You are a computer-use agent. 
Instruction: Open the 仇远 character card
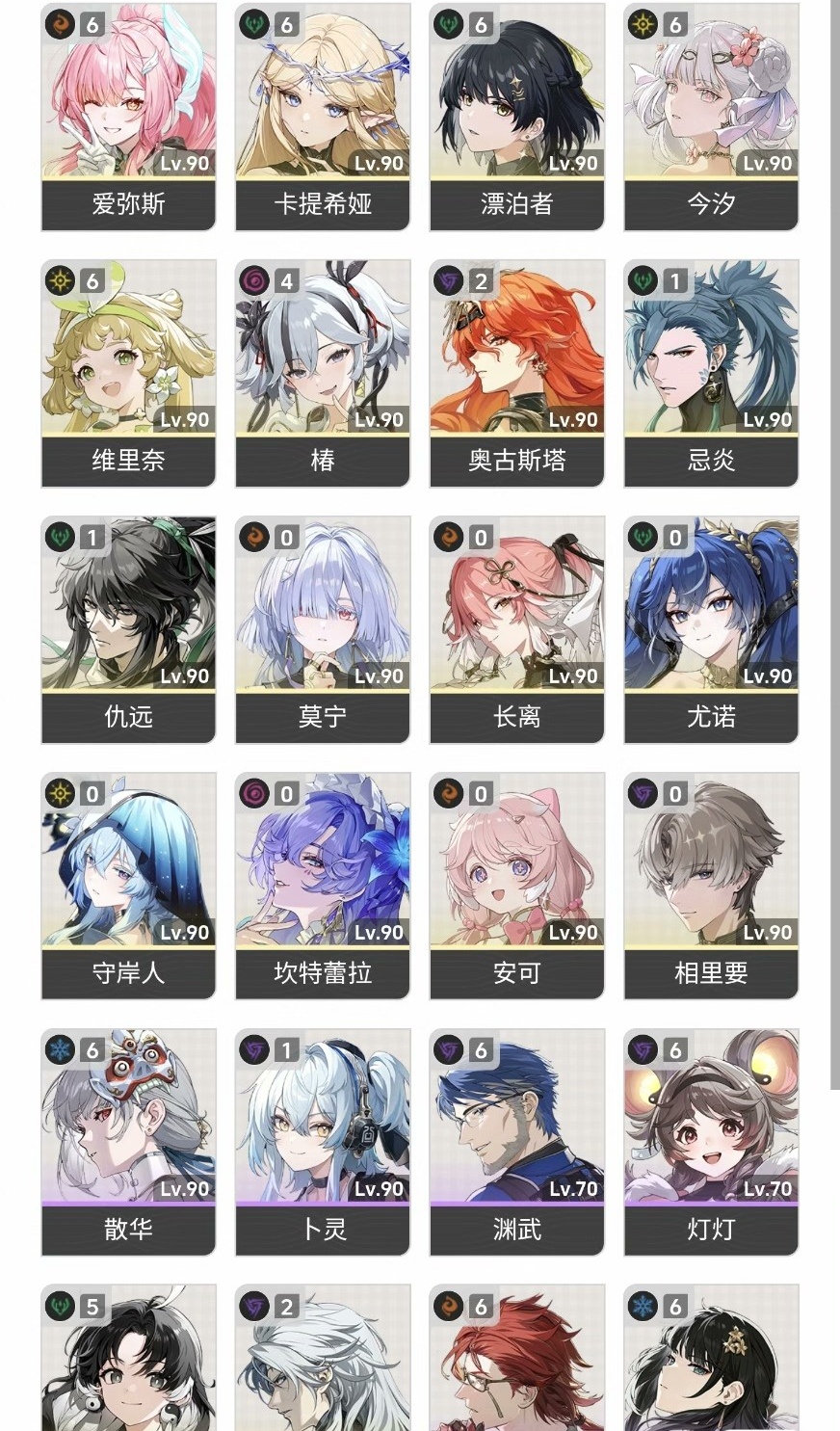click(128, 628)
